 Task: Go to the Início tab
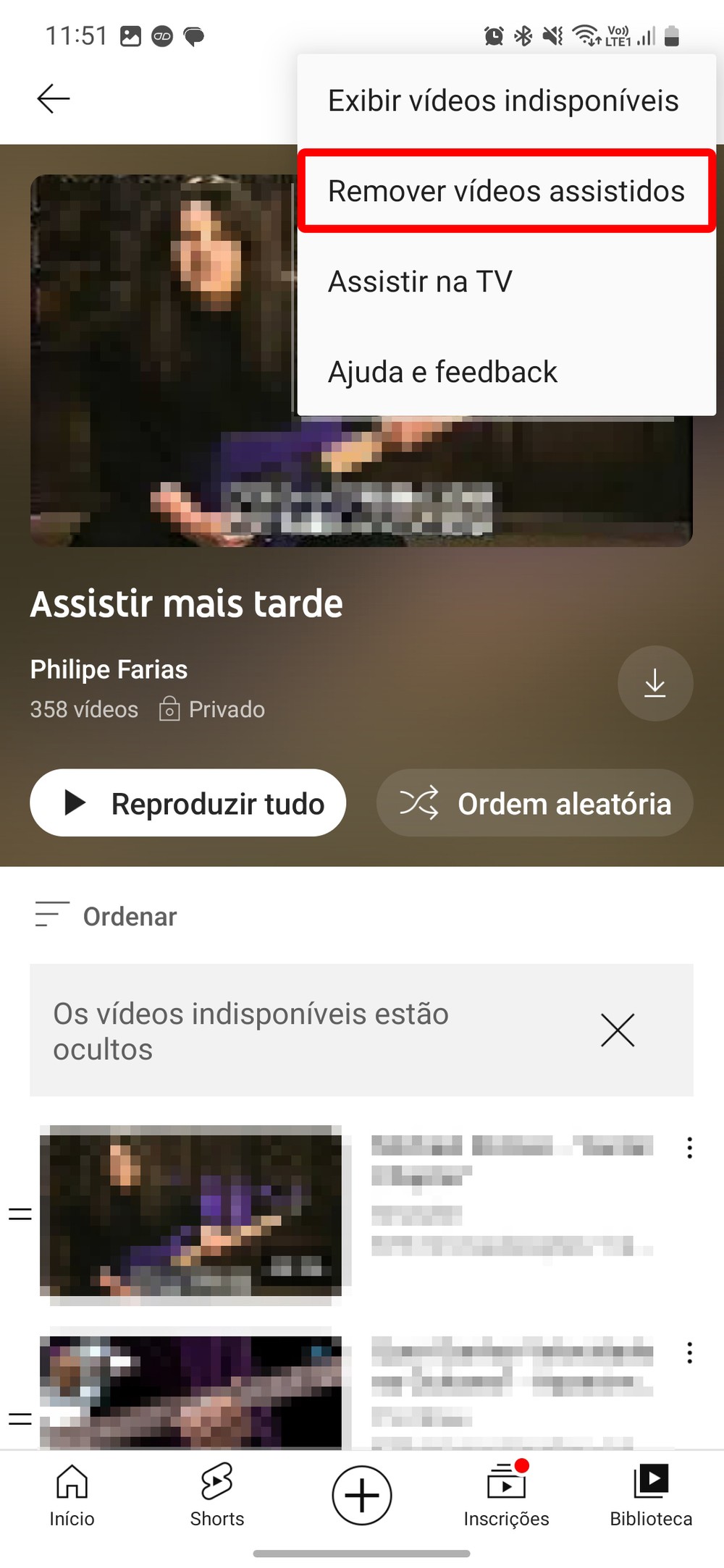[72, 1495]
